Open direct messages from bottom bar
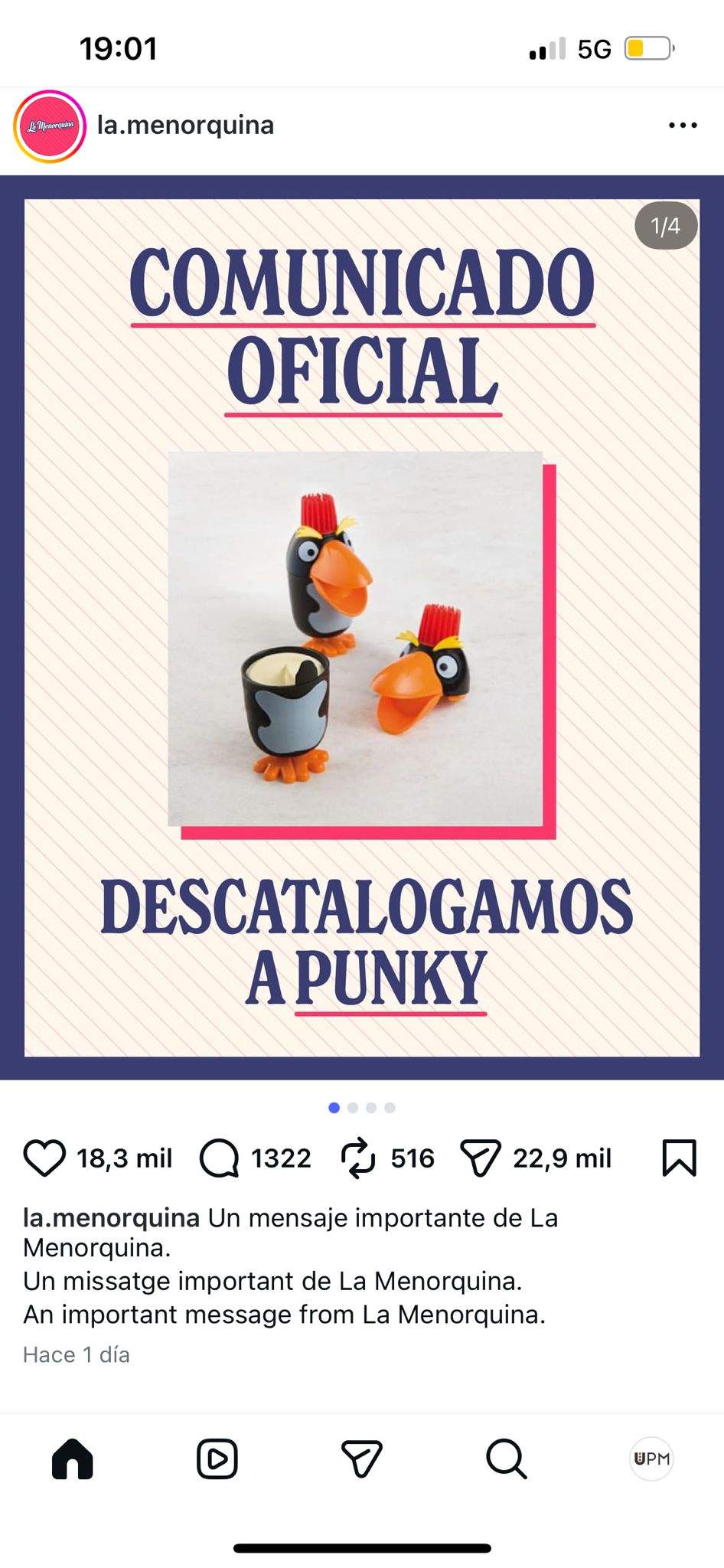Screen dimensions: 724x1568 361,1459
